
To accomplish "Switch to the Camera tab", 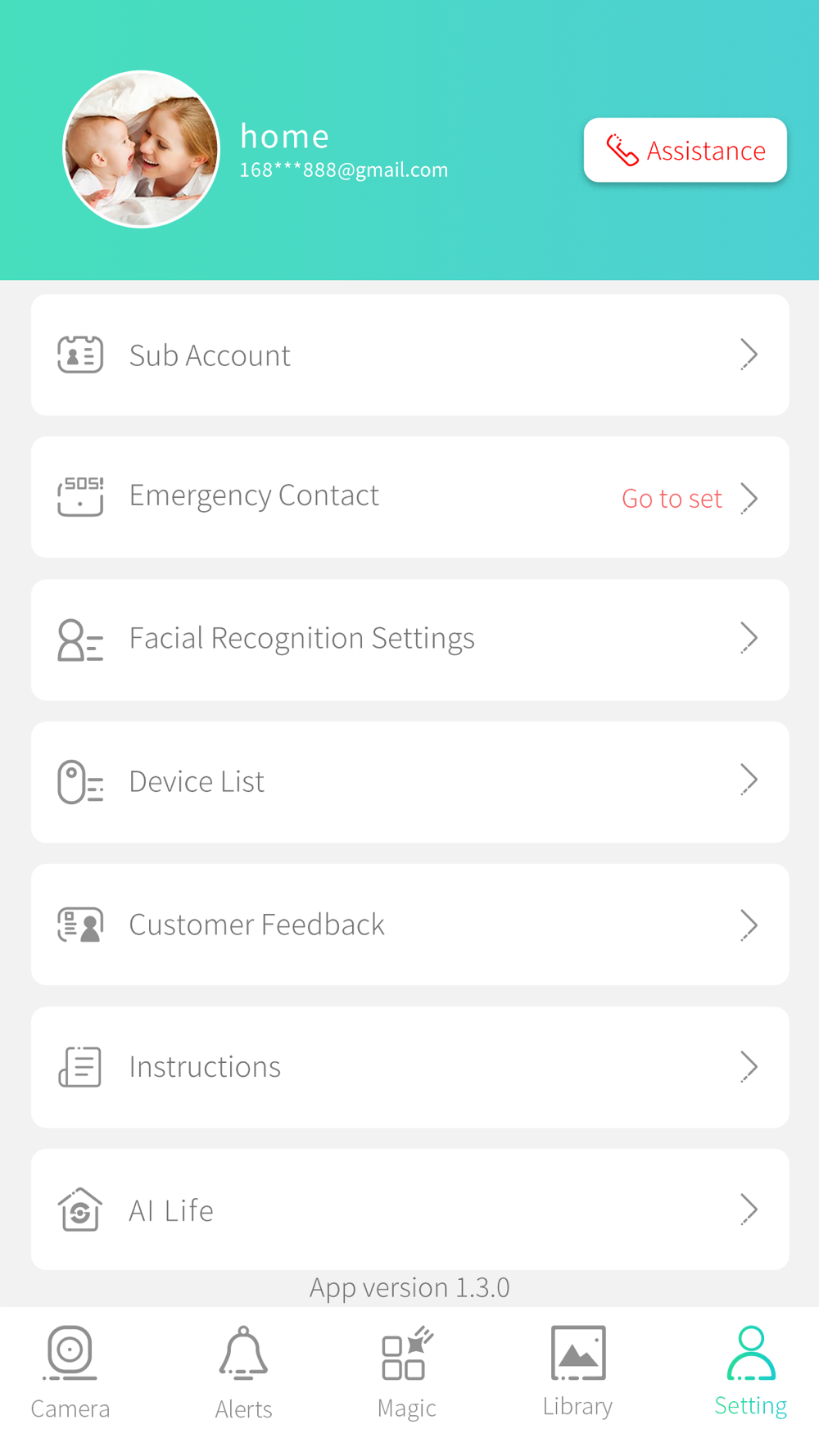I will [70, 1372].
